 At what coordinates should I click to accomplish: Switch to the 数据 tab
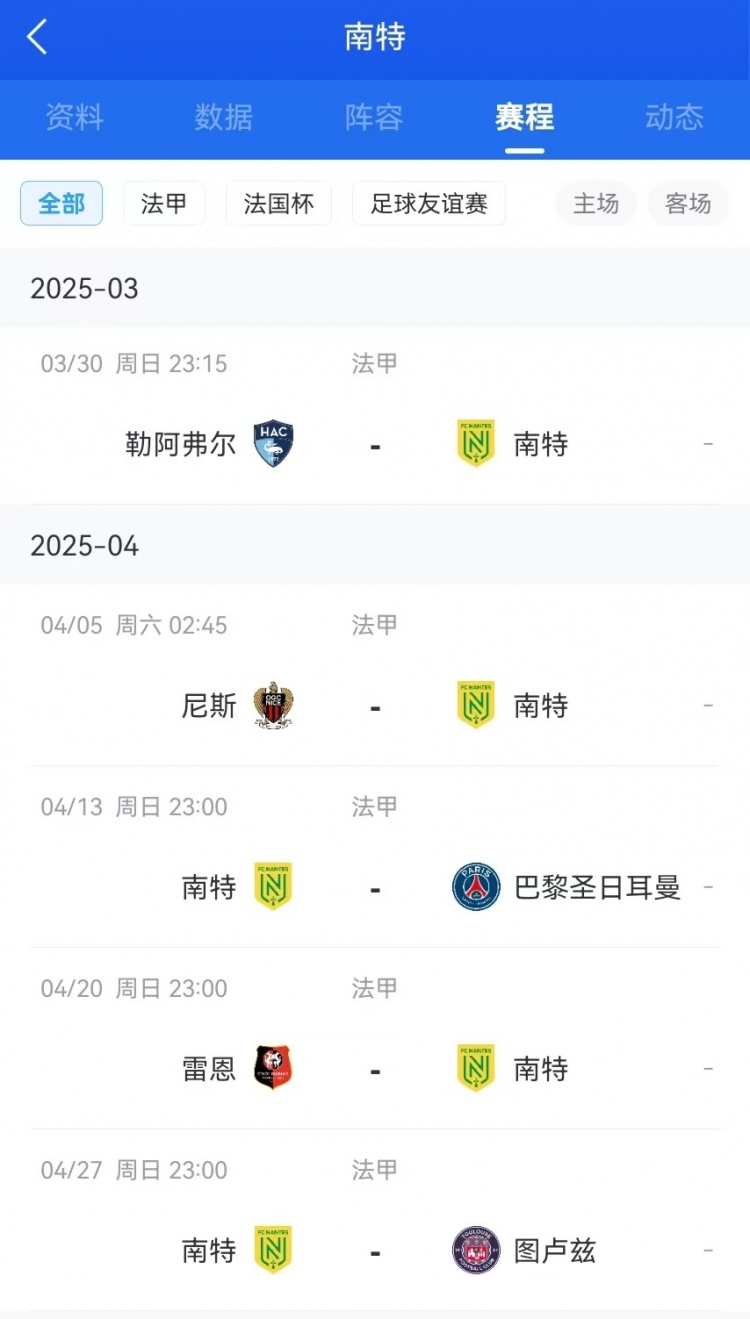click(224, 118)
